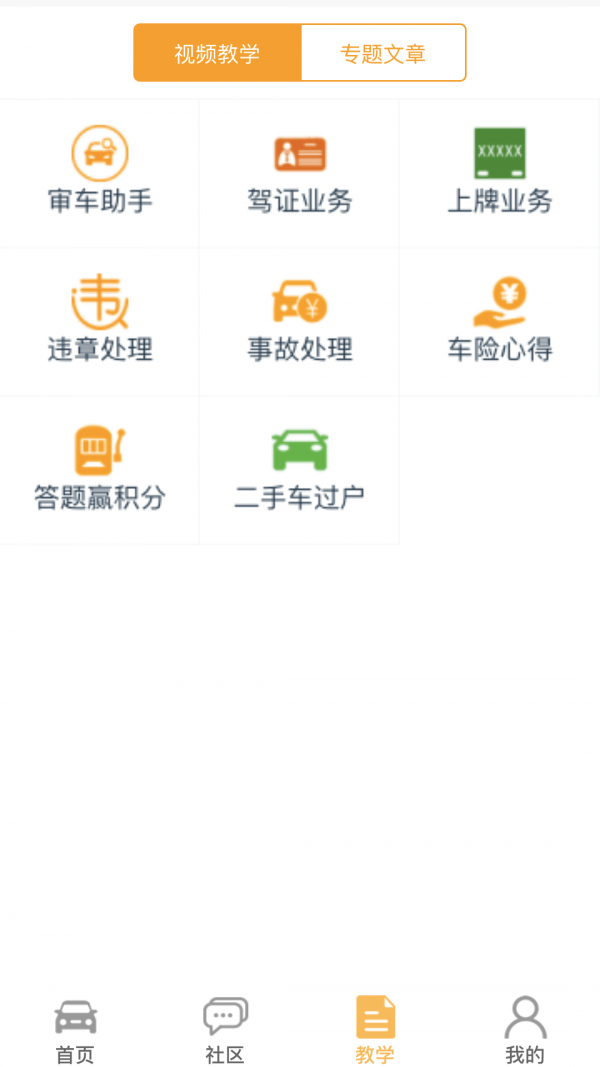Switch to the 社区 tab

tap(225, 1030)
